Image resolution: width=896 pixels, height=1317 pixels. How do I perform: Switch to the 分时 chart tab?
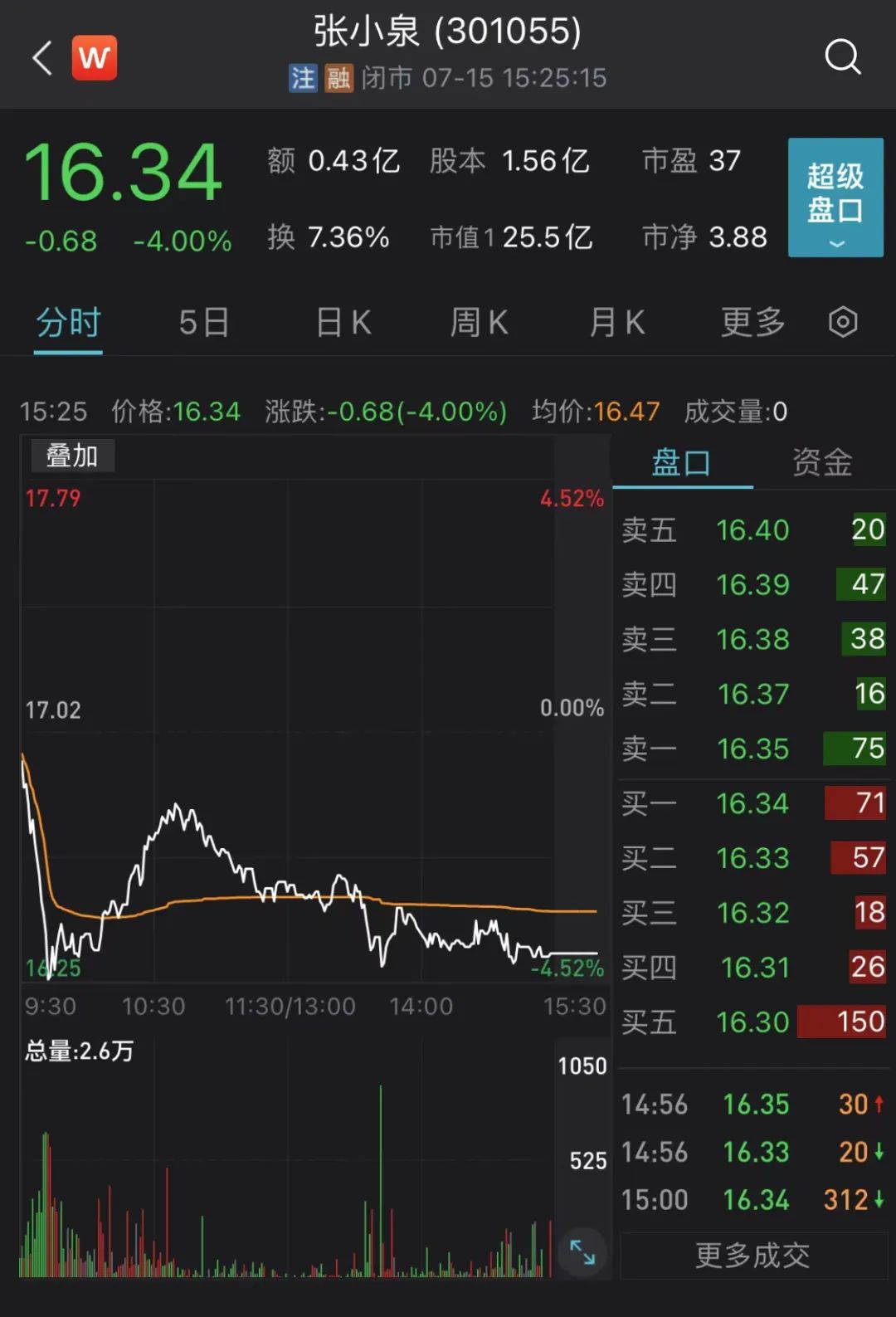click(x=68, y=323)
